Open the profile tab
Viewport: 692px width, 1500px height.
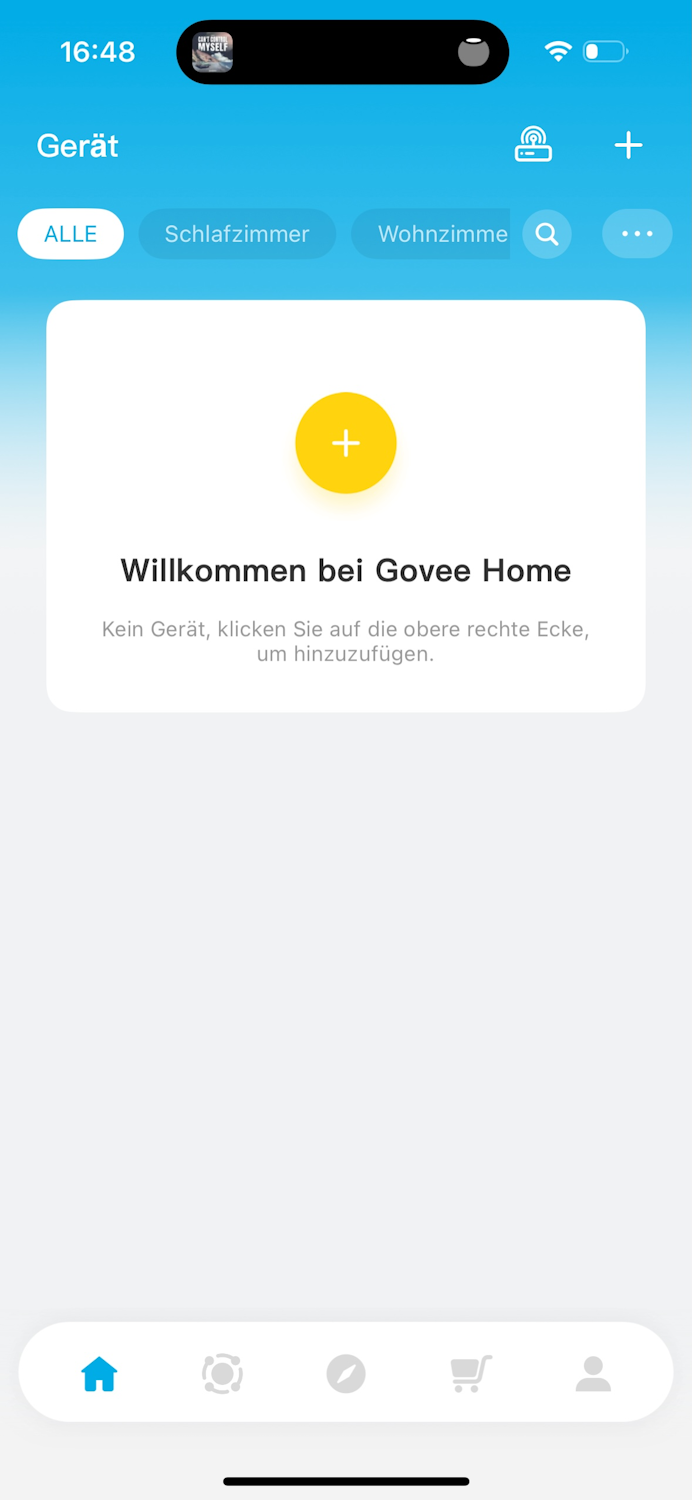click(x=593, y=1373)
